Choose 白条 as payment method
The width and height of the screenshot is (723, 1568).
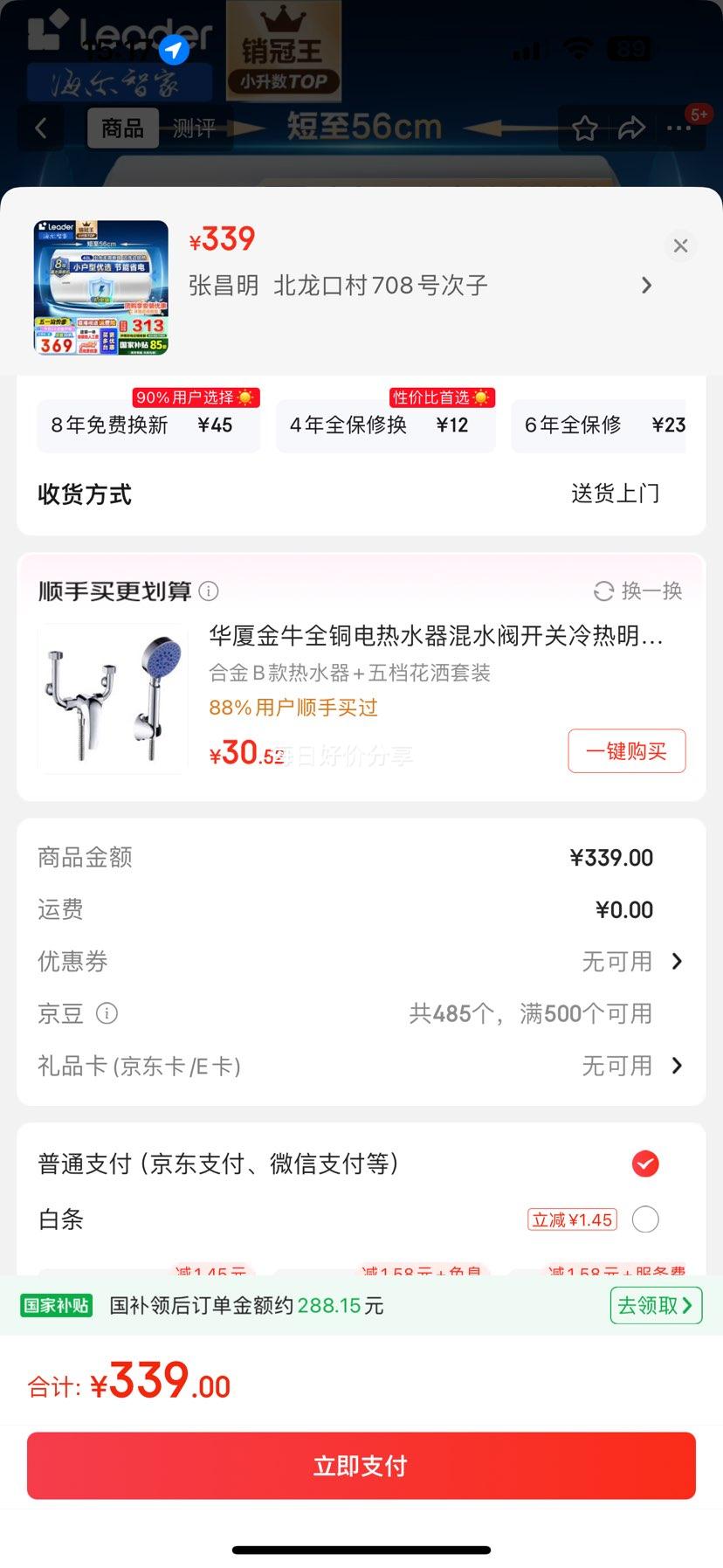point(645,1219)
